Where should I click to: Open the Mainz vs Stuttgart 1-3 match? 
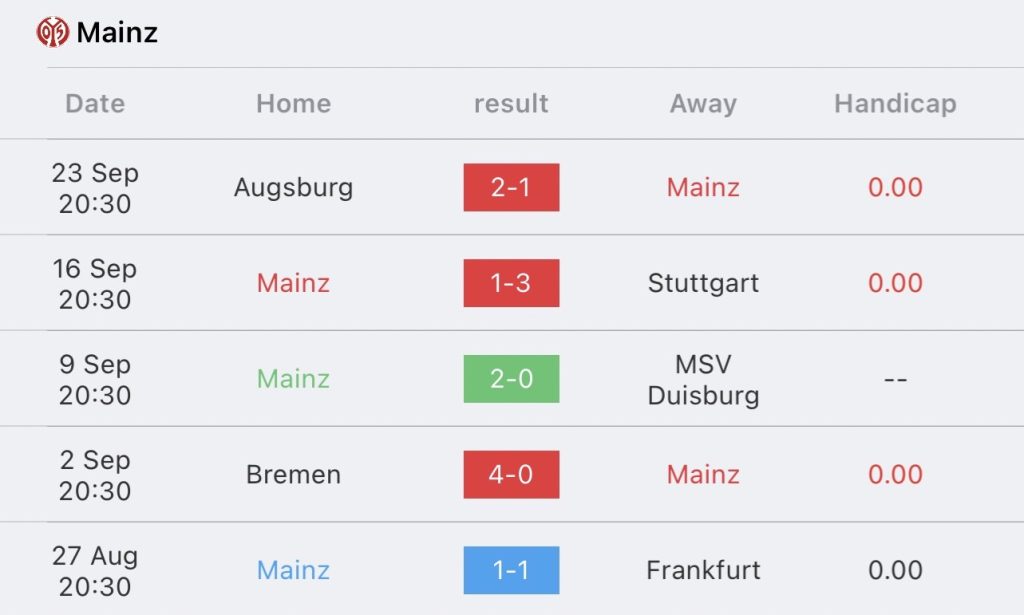coord(511,283)
